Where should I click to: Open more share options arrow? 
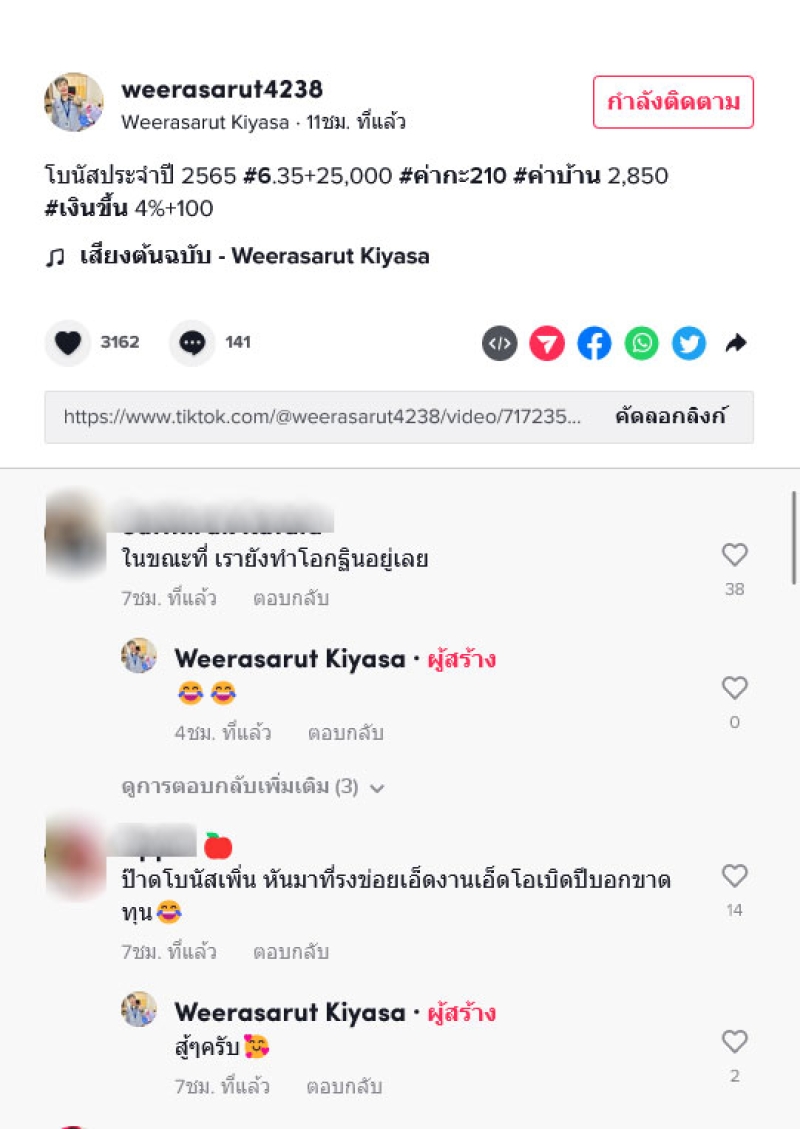coord(736,343)
